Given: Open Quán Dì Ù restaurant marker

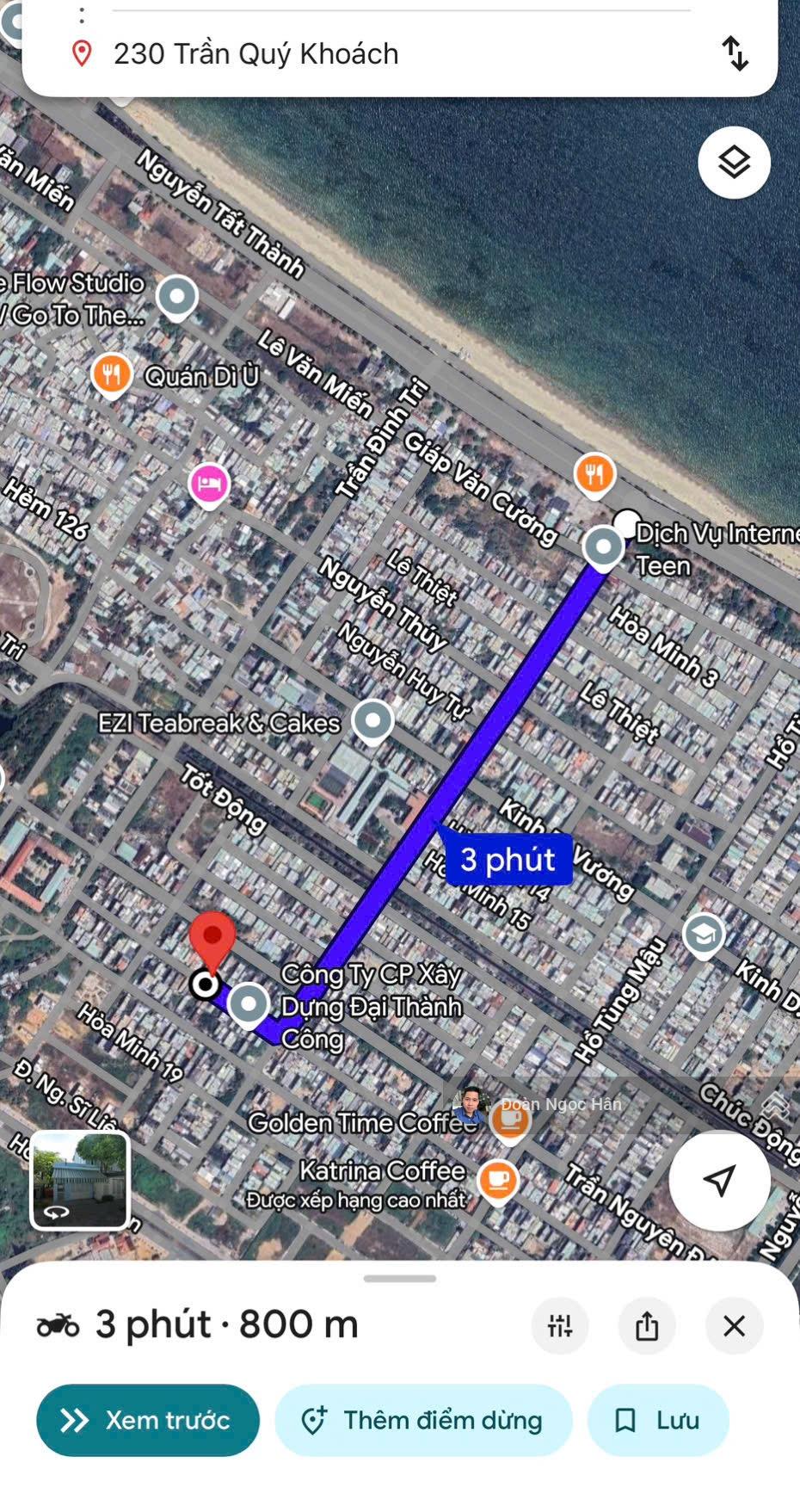Looking at the screenshot, I should click(x=112, y=375).
